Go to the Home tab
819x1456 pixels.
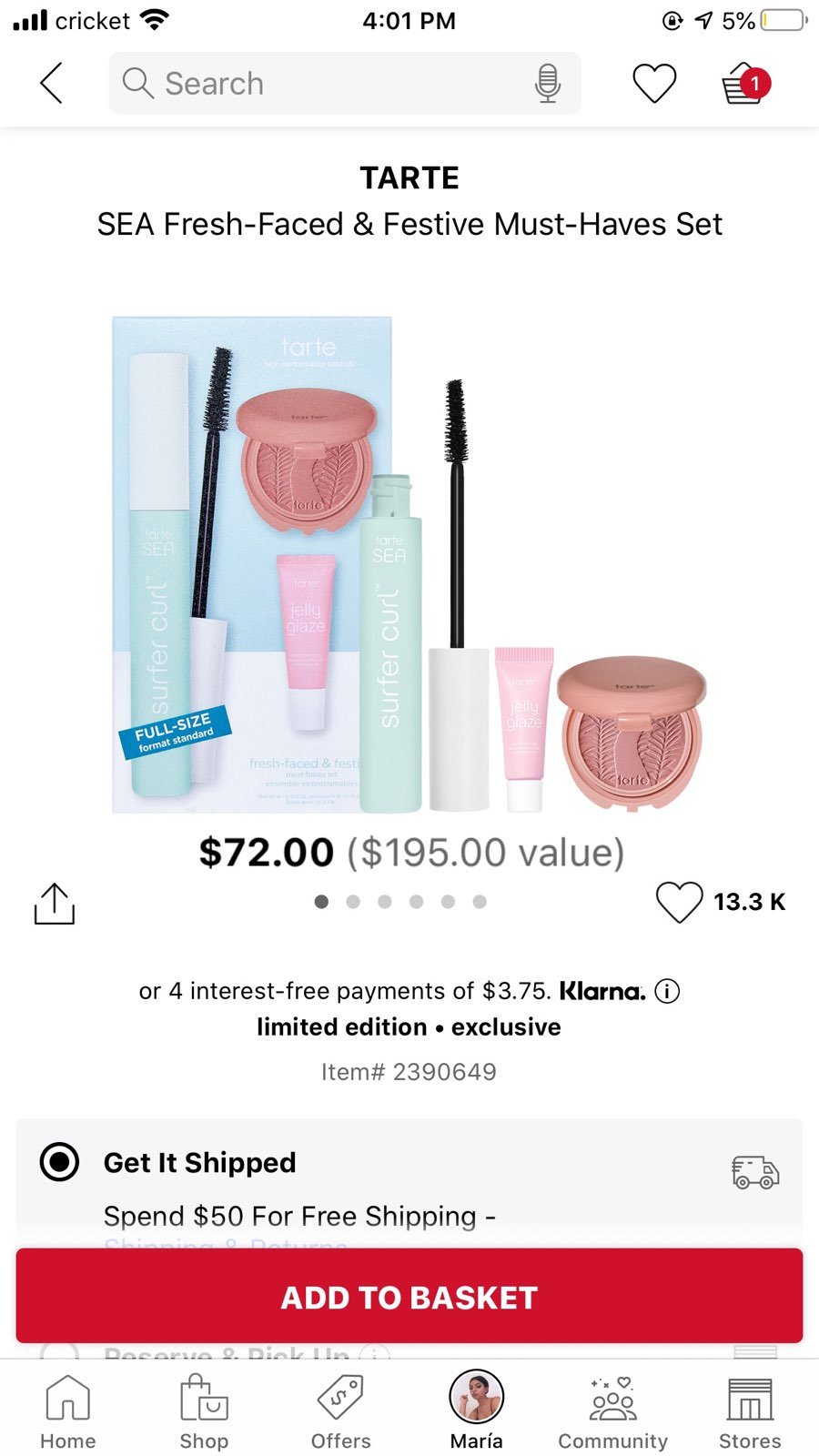click(68, 1412)
